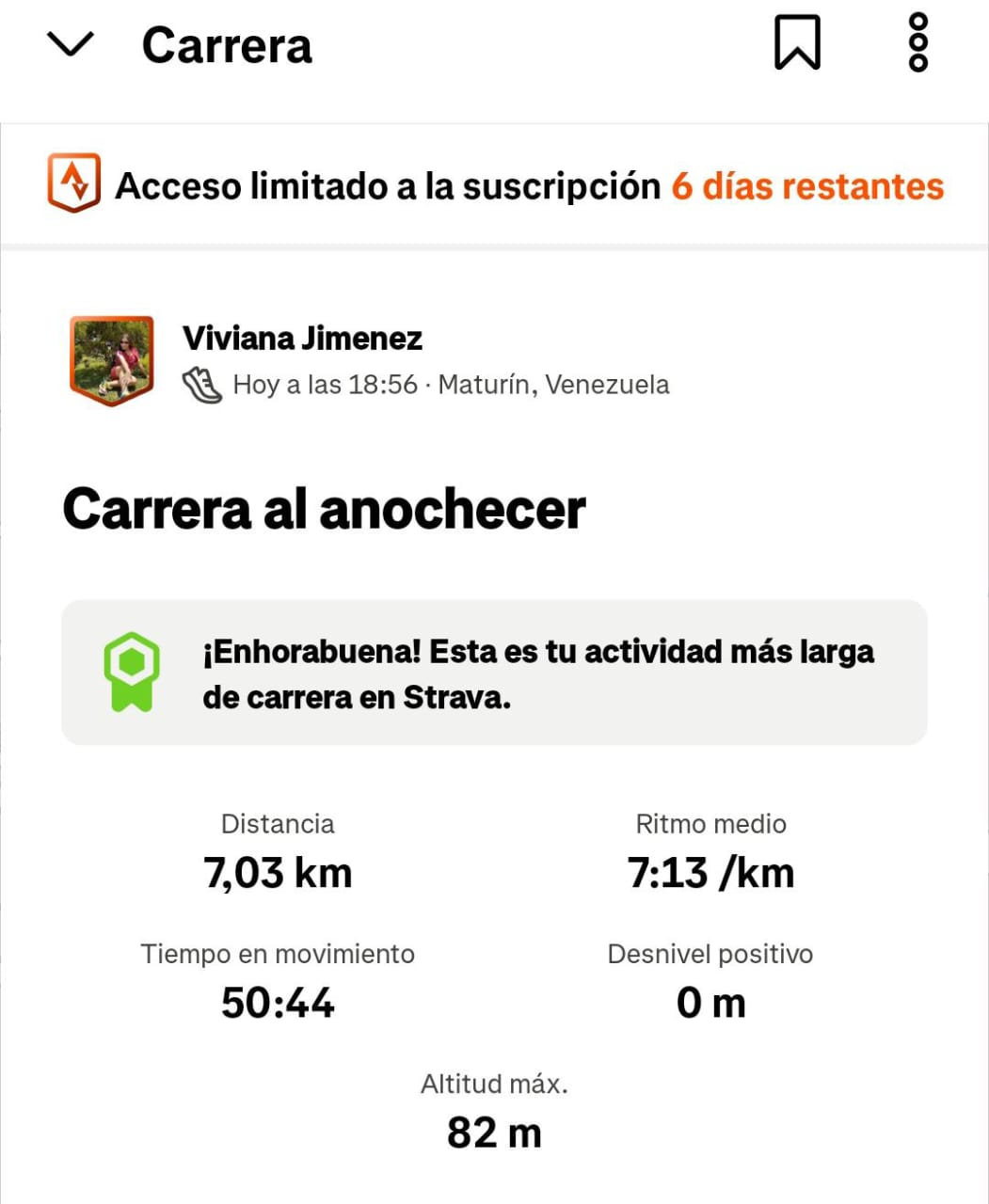Open the three-dot overflow menu
Viewport: 989px width, 1204px height.
(918, 43)
